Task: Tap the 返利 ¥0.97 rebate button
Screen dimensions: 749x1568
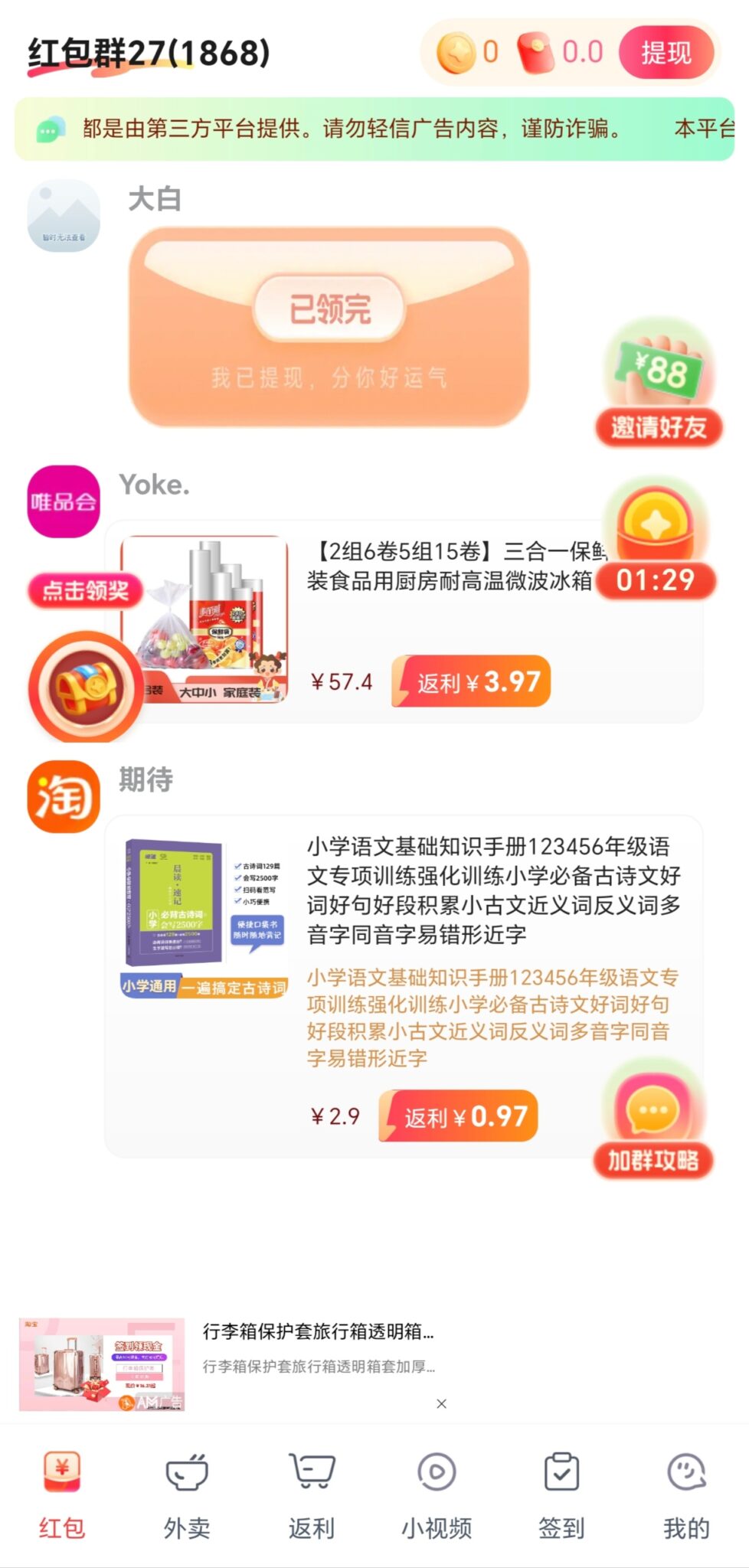Action: 458,1116
